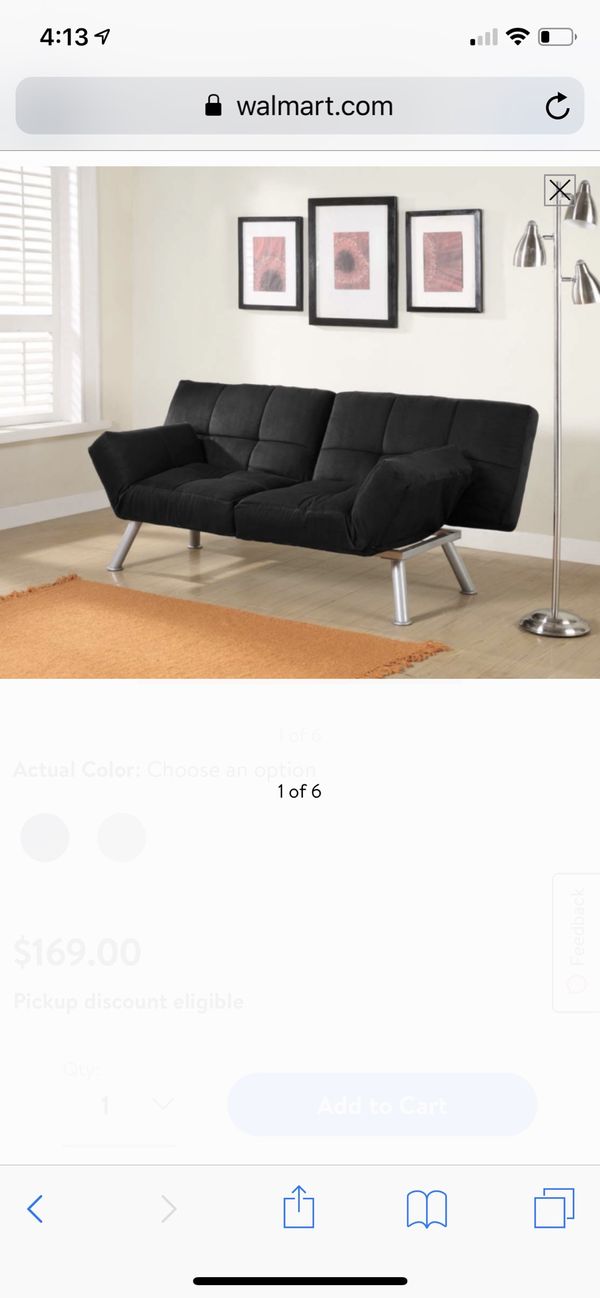Screen dimensions: 600x1298
Task: Open the share sheet
Action: (x=298, y=1207)
